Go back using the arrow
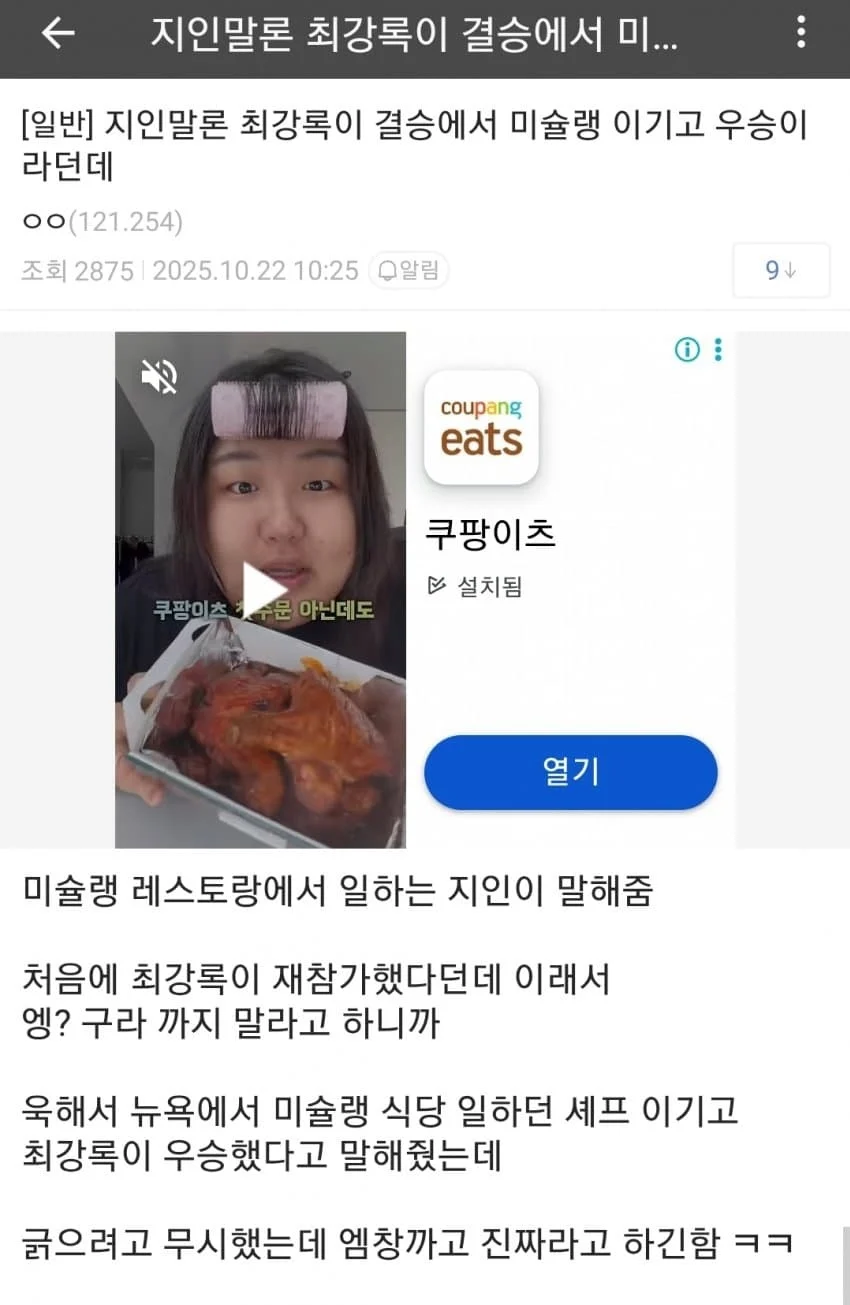Viewport: 850px width, 1305px height. [57, 34]
